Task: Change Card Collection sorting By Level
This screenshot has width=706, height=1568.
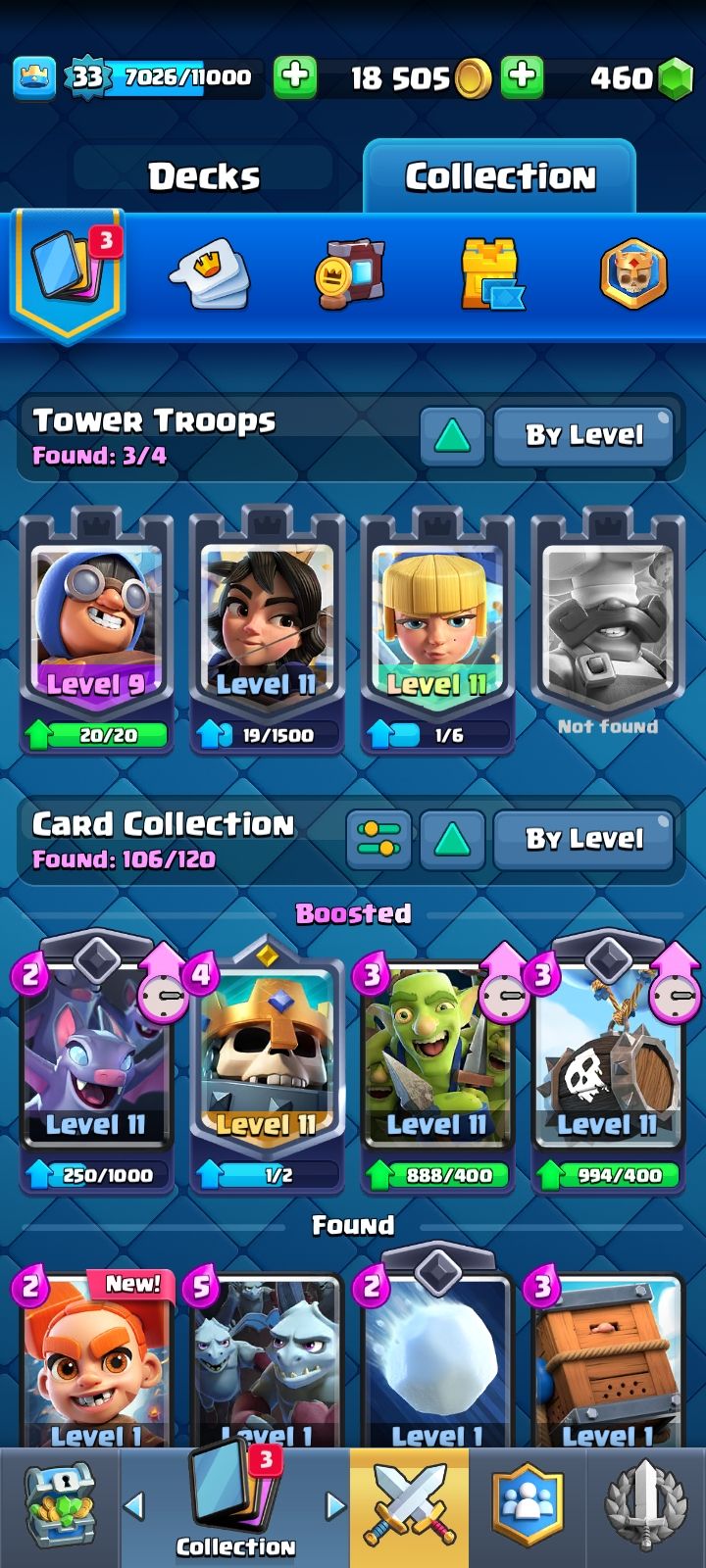Action: pos(583,840)
